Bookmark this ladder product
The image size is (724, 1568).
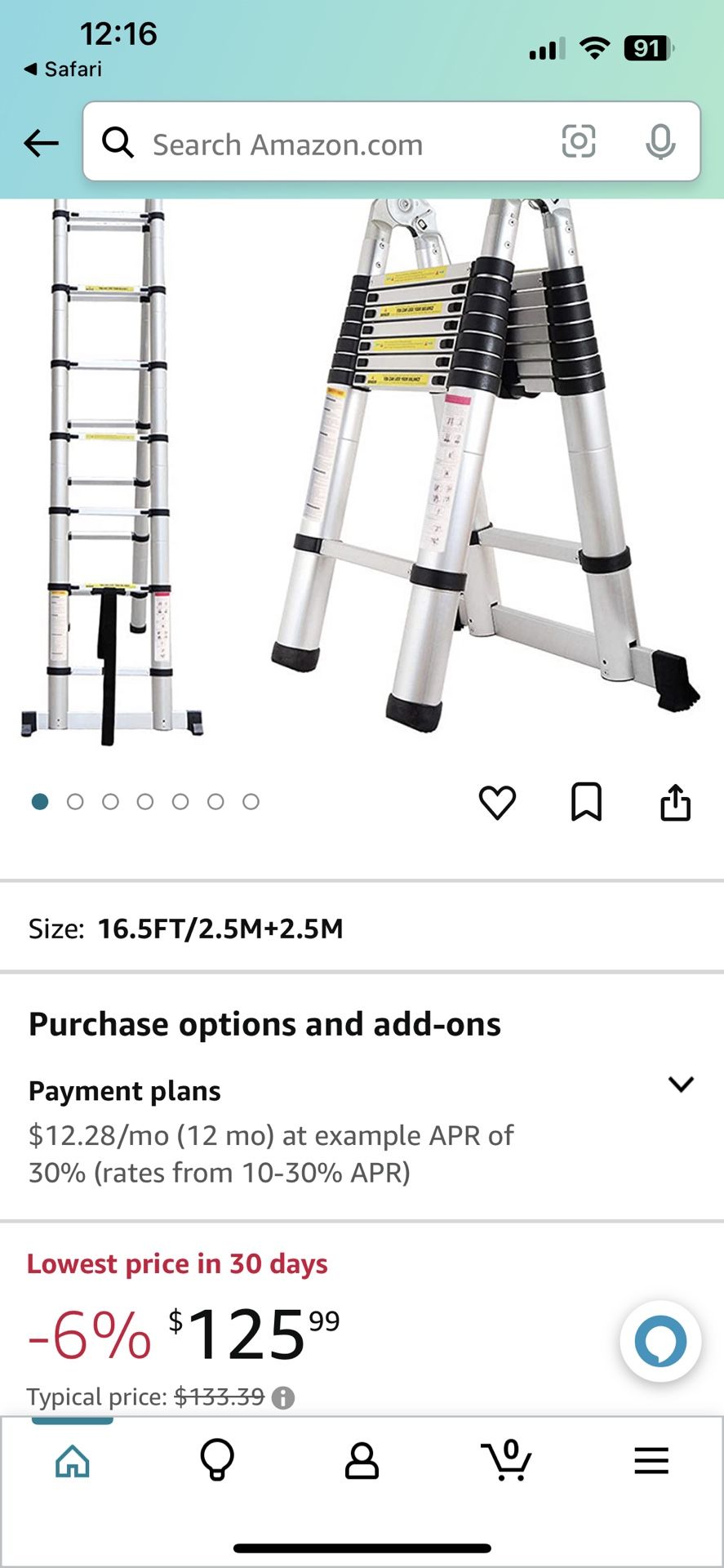586,802
